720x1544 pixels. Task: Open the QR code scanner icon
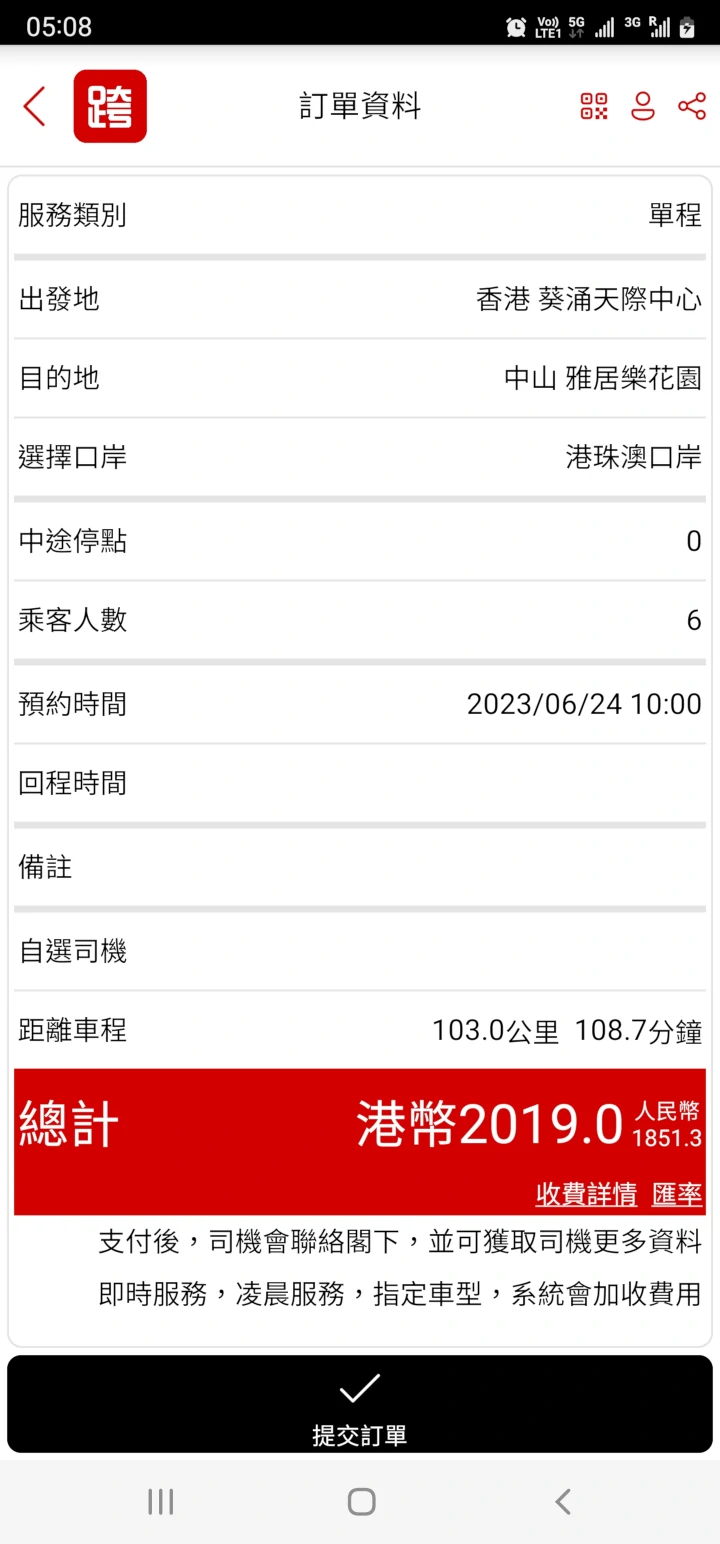[592, 106]
